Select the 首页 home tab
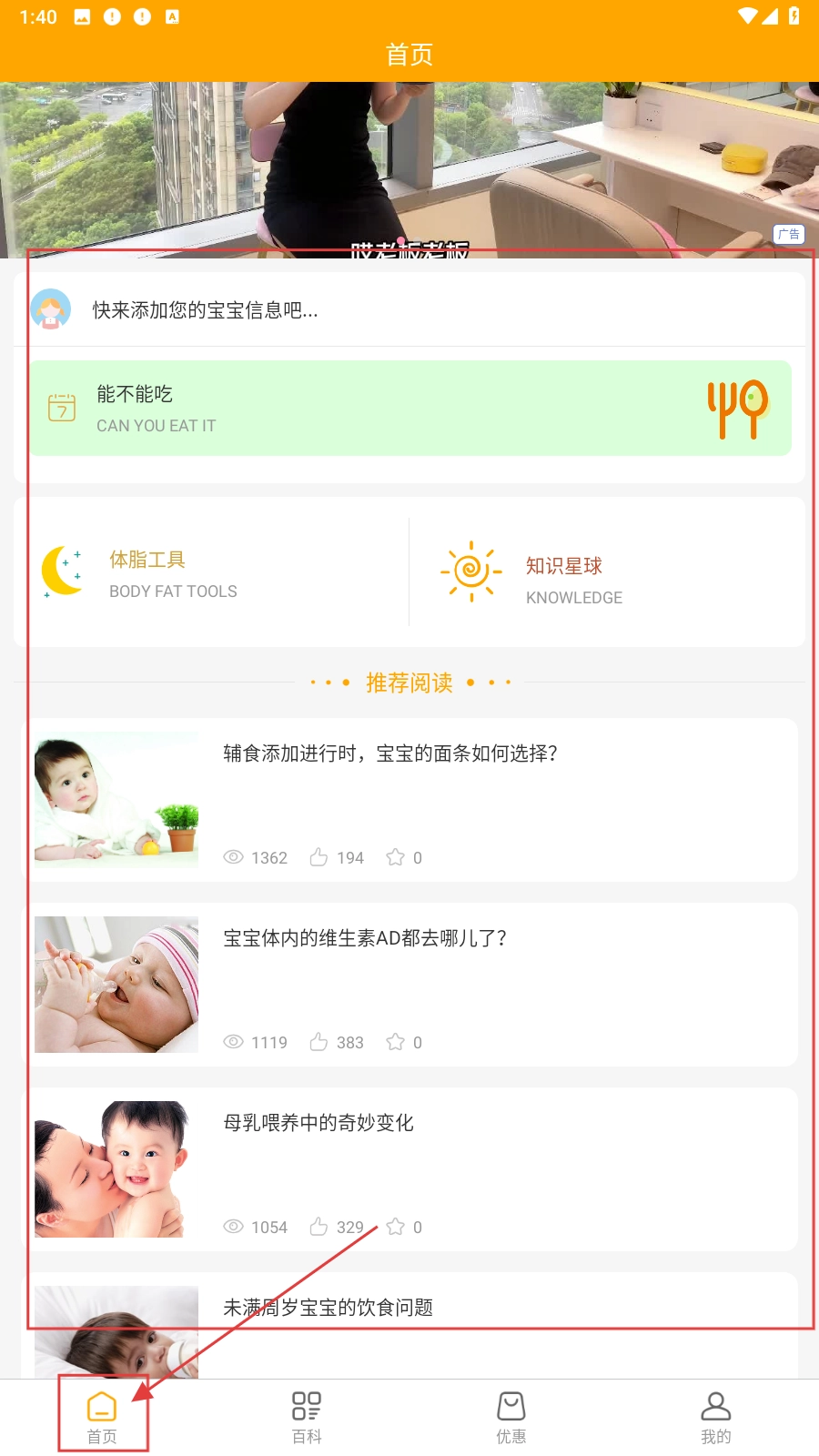This screenshot has height=1456, width=819. 102,1417
